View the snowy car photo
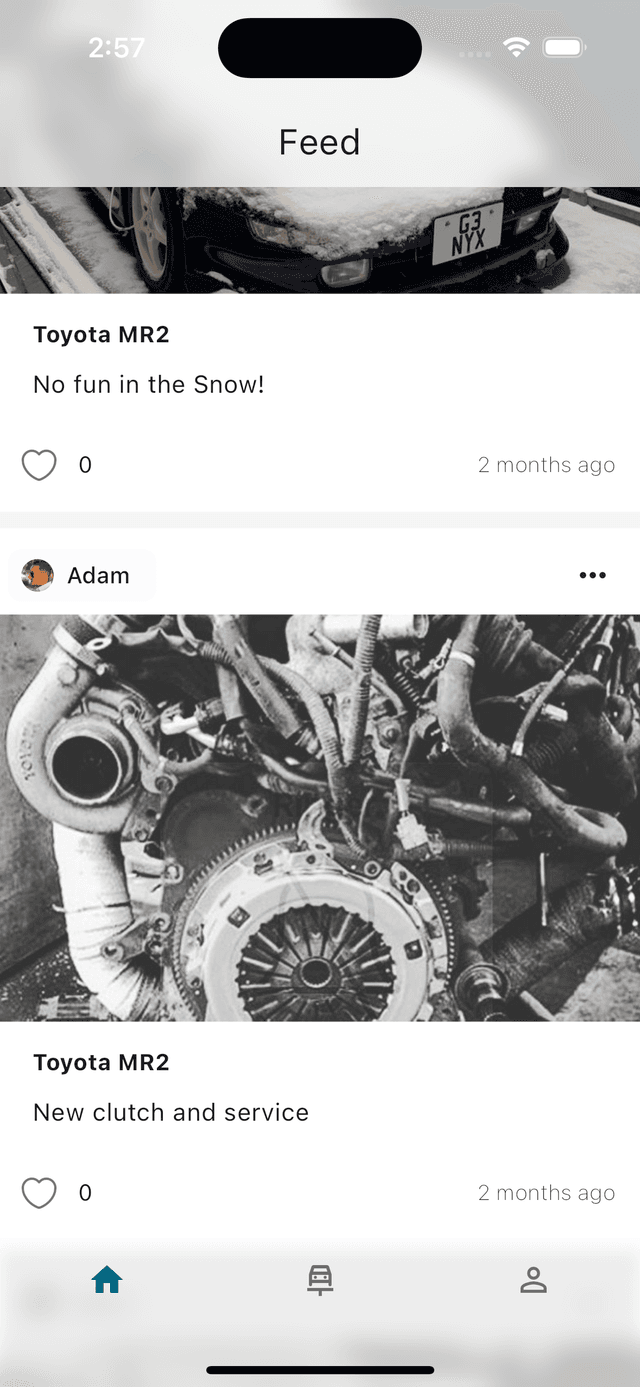 320,240
